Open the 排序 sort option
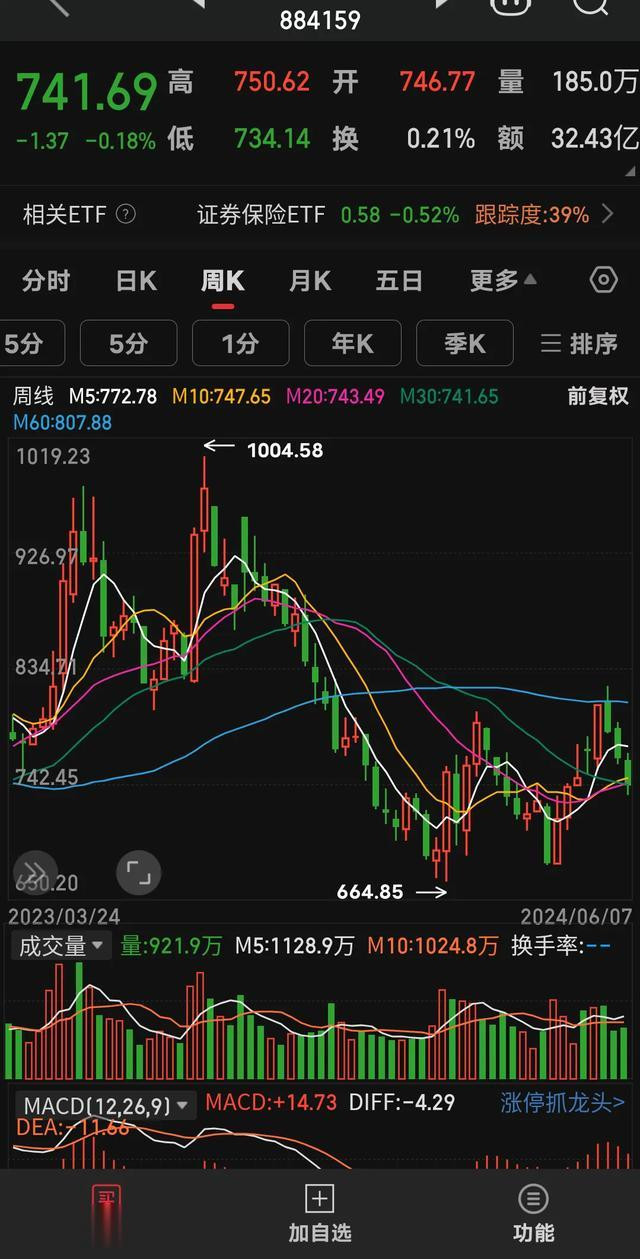 [578, 344]
